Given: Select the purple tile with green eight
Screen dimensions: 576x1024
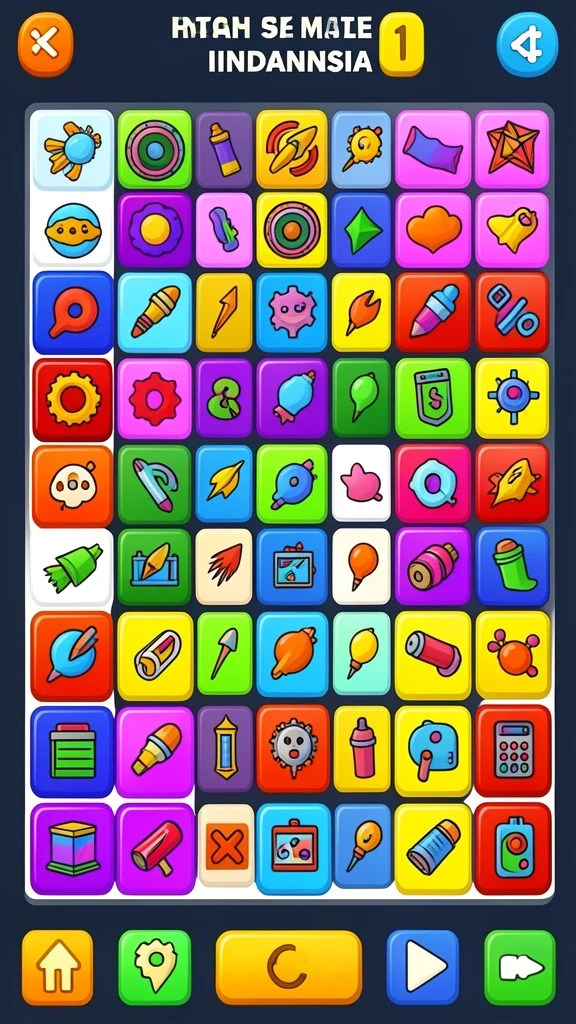Looking at the screenshot, I should tap(224, 398).
